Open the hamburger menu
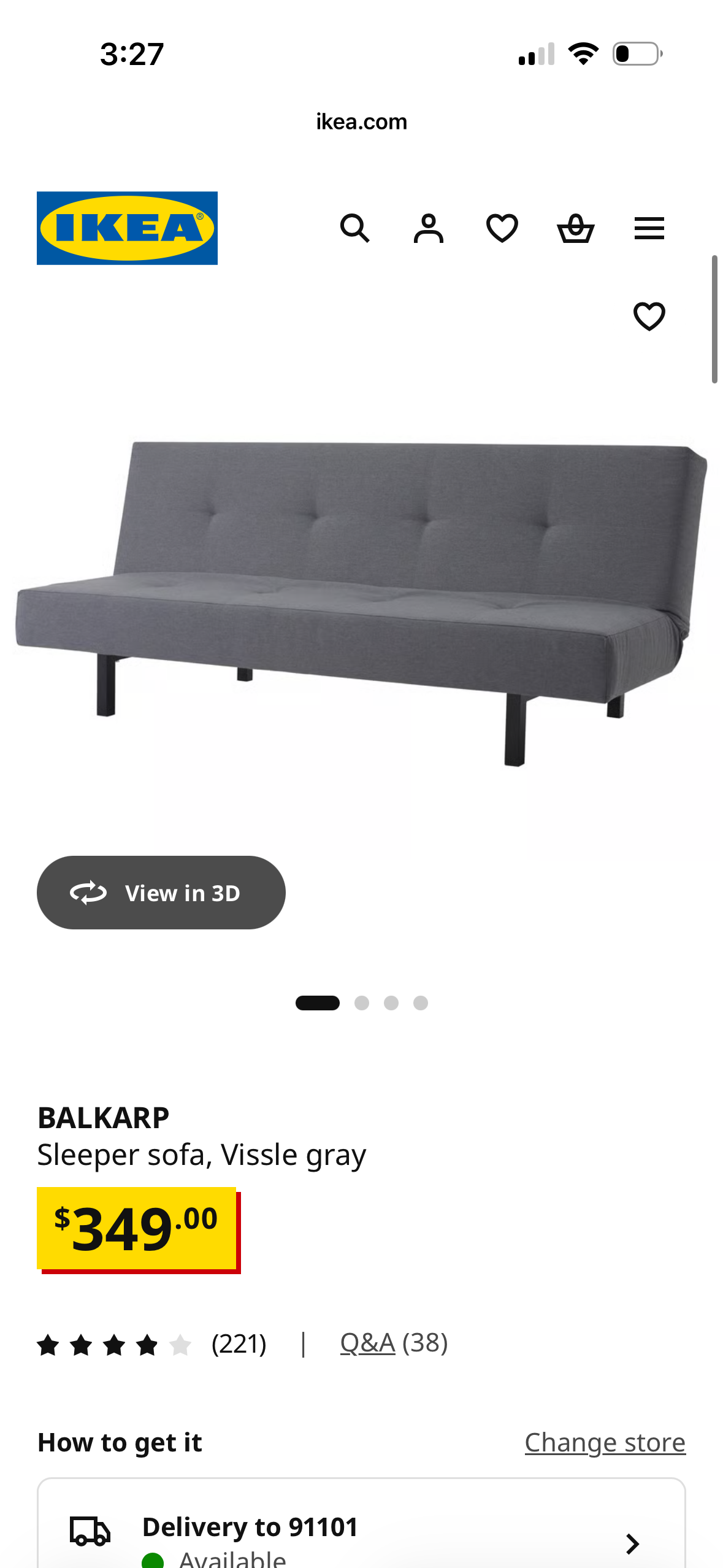Image resolution: width=723 pixels, height=1568 pixels. point(649,229)
